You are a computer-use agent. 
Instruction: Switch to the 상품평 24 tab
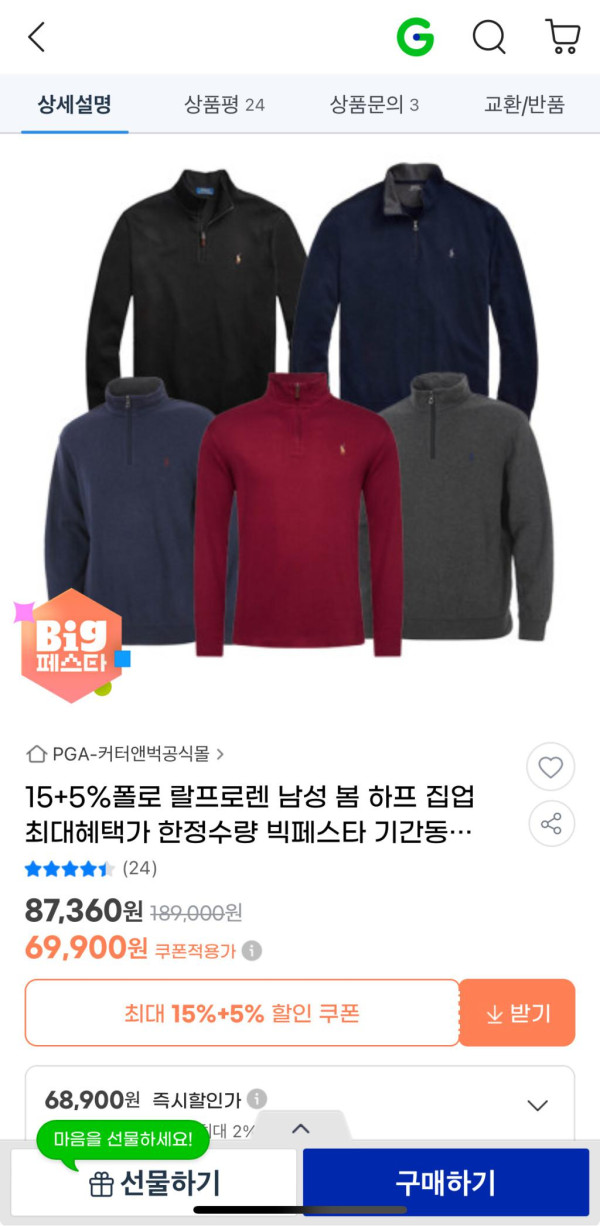tap(224, 104)
